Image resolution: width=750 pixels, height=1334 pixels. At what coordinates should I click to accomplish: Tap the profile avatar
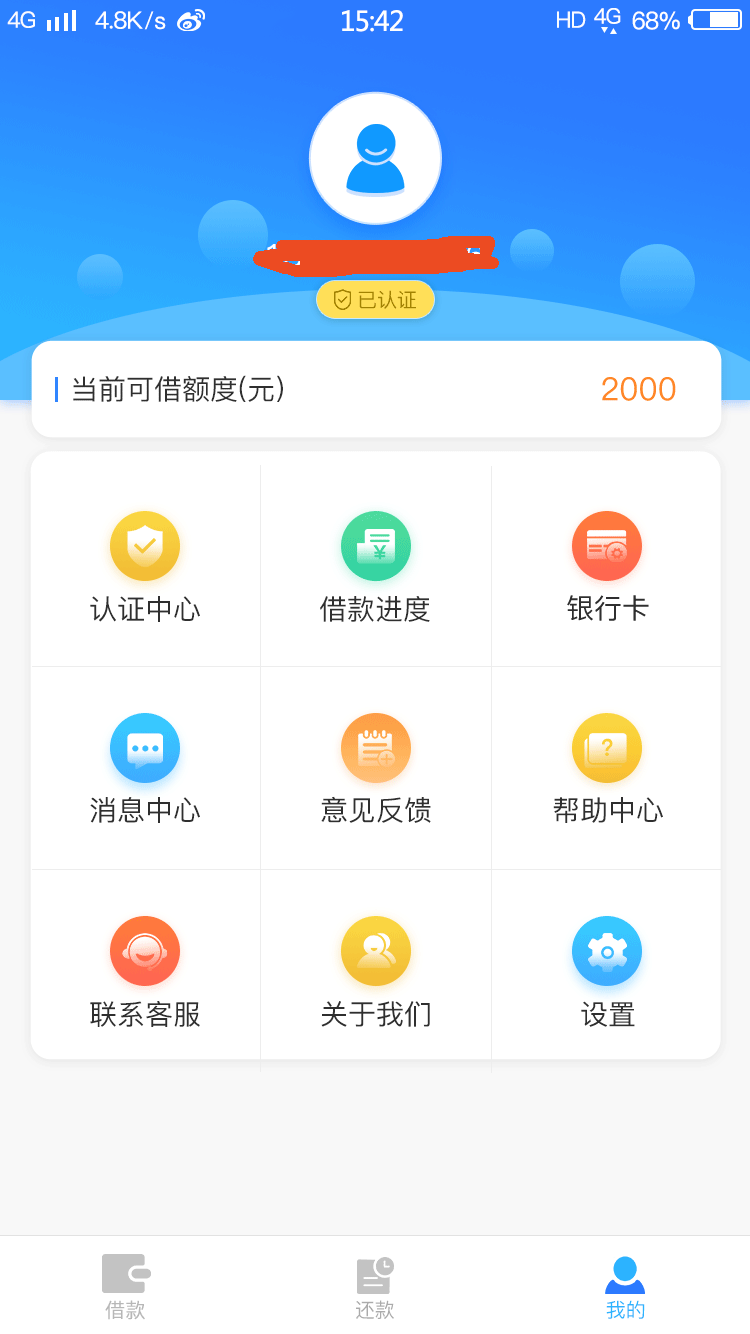click(x=375, y=158)
